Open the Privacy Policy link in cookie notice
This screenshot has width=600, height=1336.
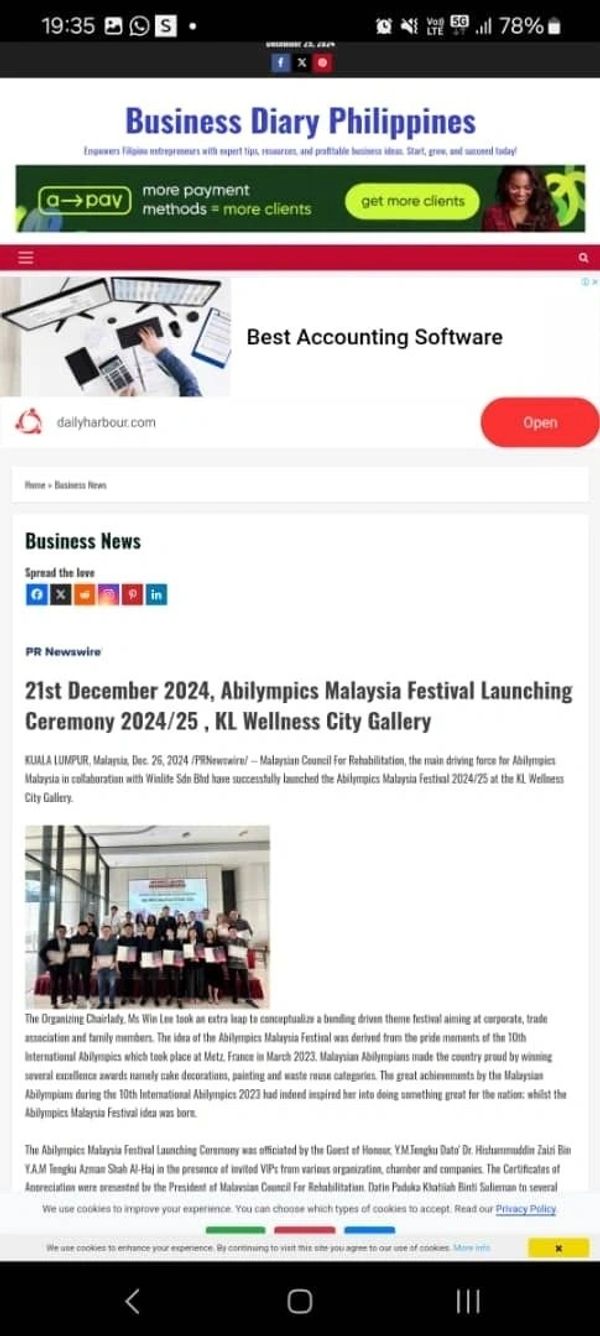coord(525,1209)
